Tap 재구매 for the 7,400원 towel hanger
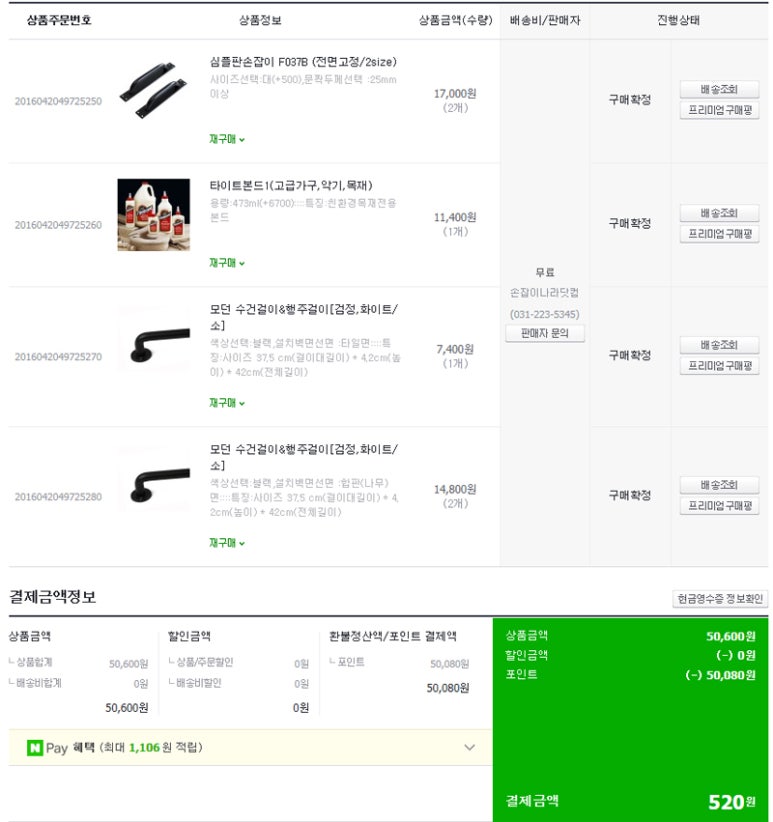773x822 pixels. (227, 403)
